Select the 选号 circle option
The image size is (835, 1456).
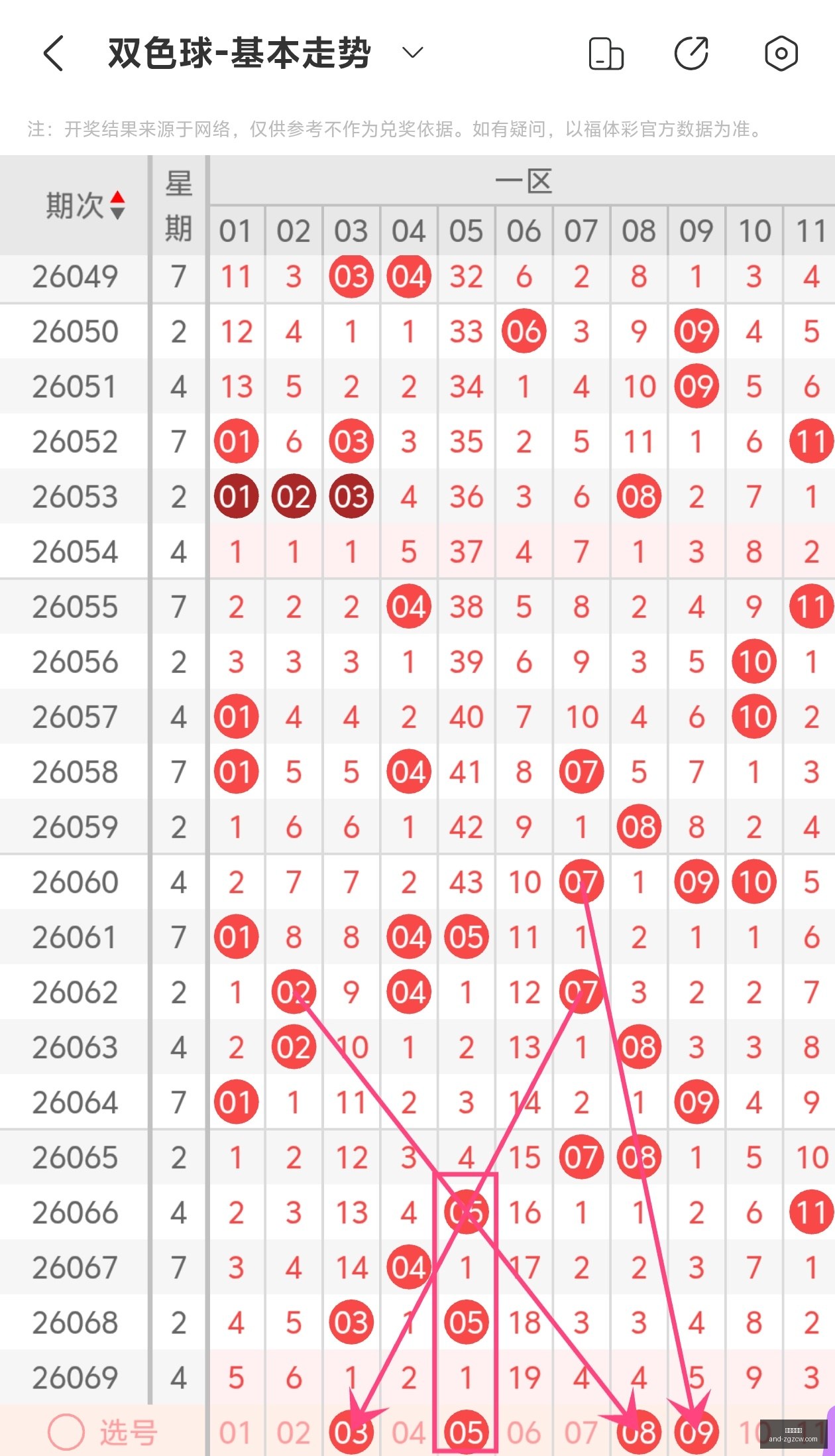(x=66, y=1432)
